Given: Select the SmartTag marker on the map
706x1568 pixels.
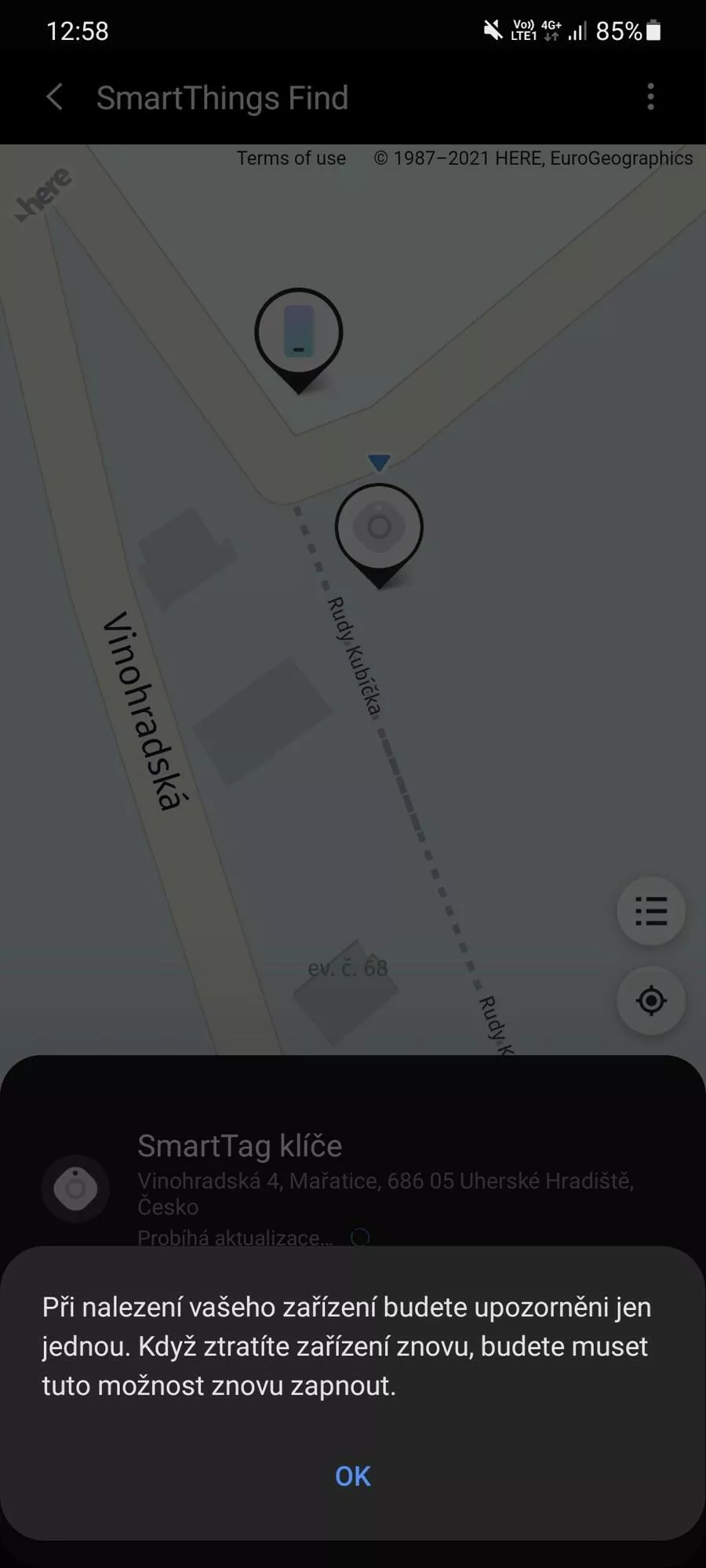Looking at the screenshot, I should [379, 535].
